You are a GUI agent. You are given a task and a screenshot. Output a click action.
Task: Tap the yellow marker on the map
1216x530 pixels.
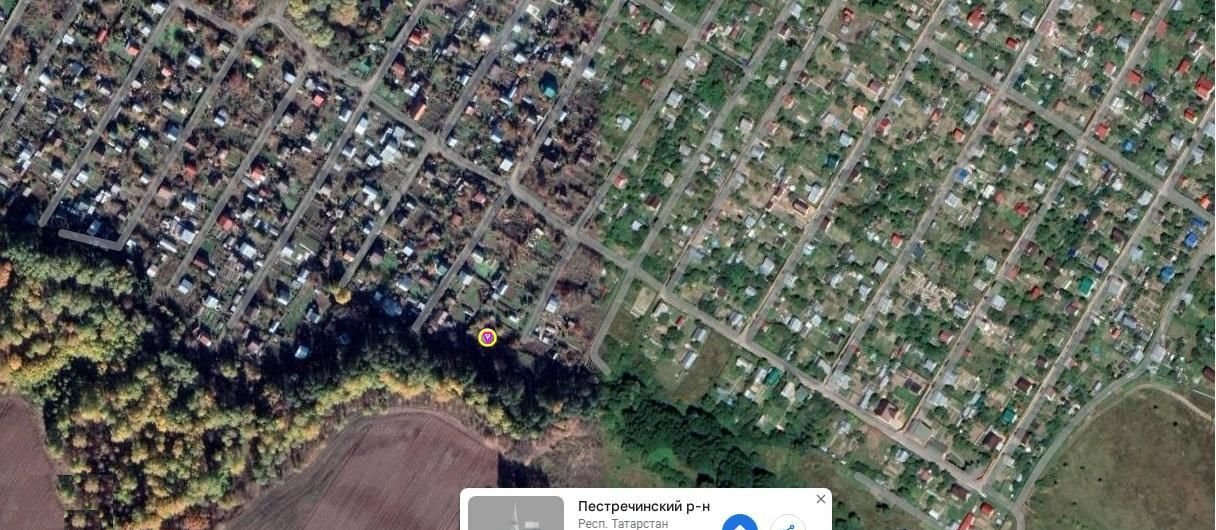pyautogui.click(x=487, y=338)
